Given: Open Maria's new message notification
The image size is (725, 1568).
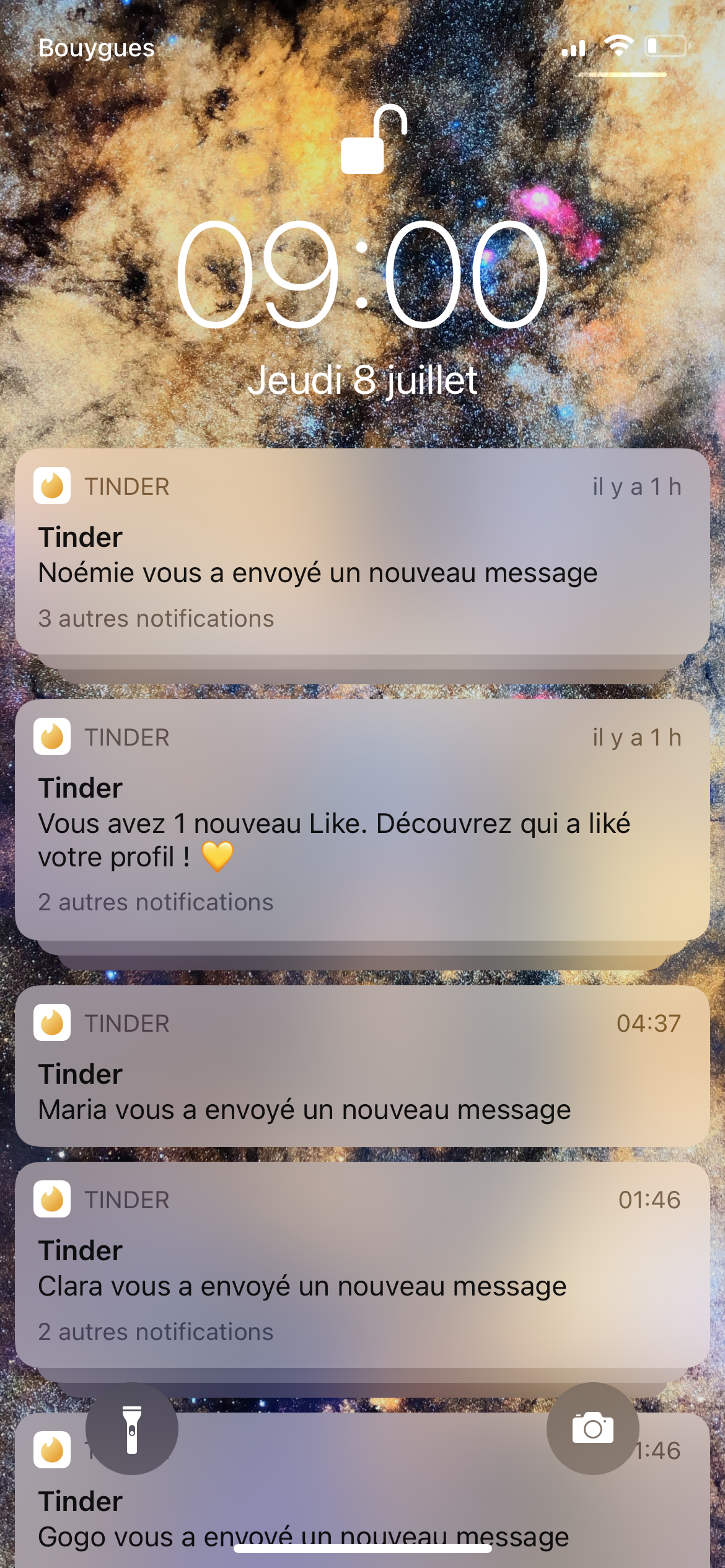Looking at the screenshot, I should (362, 1066).
